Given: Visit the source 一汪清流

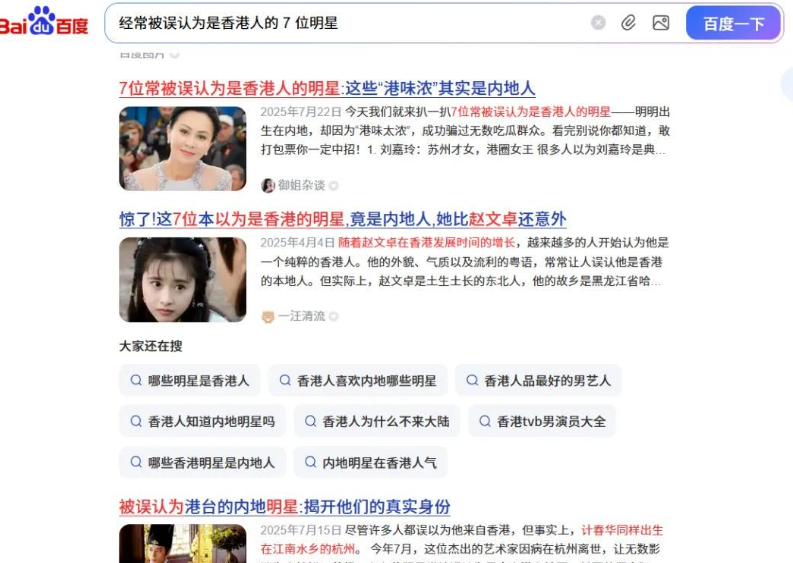Looking at the screenshot, I should [300, 316].
